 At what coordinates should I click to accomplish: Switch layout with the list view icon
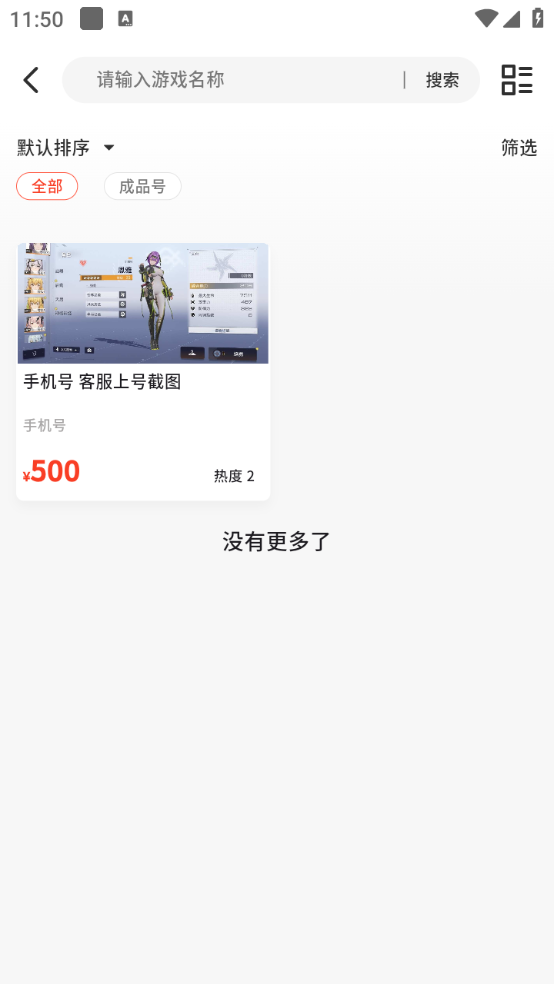point(517,80)
